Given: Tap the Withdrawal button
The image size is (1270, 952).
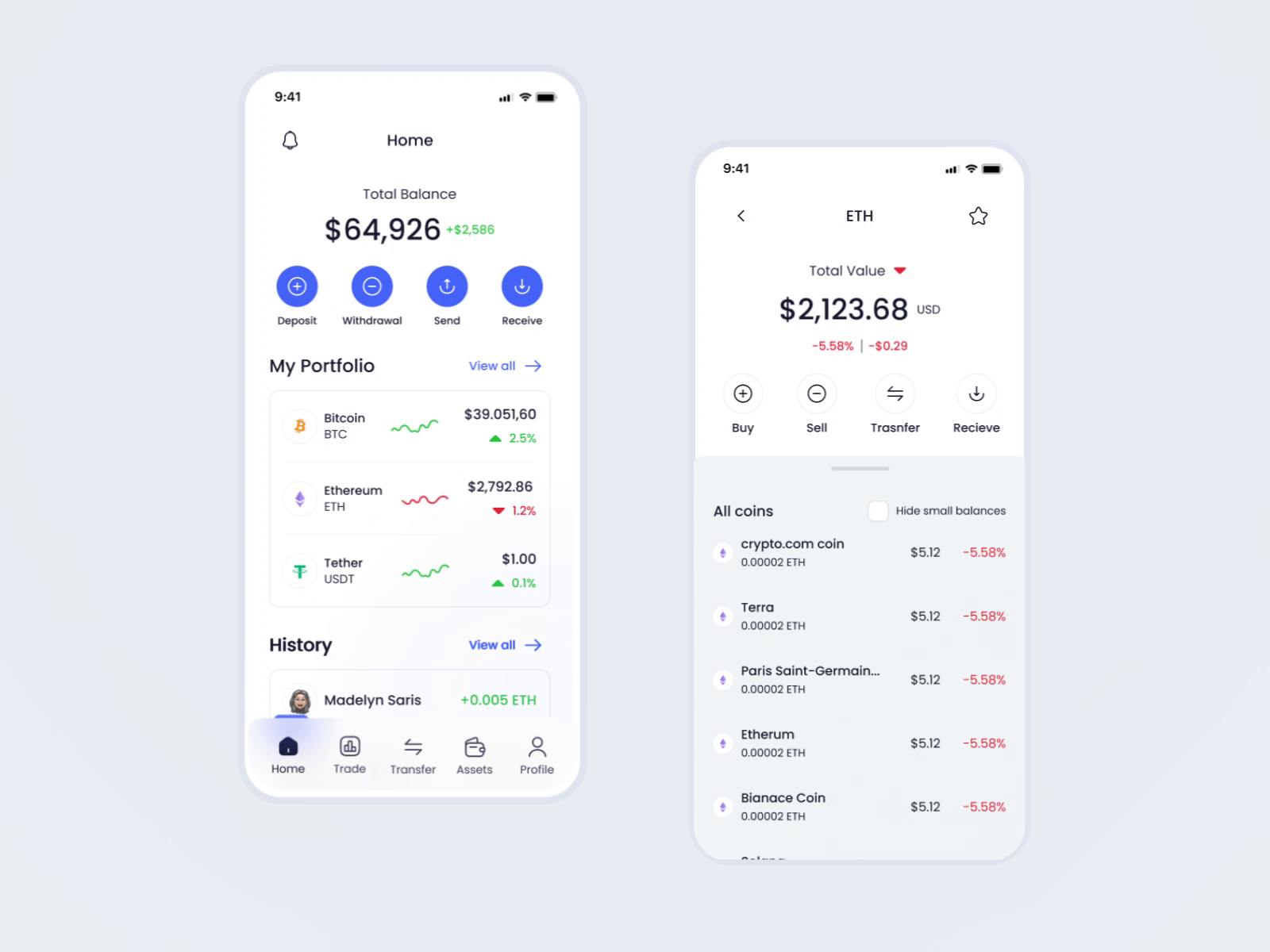Looking at the screenshot, I should click(x=371, y=286).
